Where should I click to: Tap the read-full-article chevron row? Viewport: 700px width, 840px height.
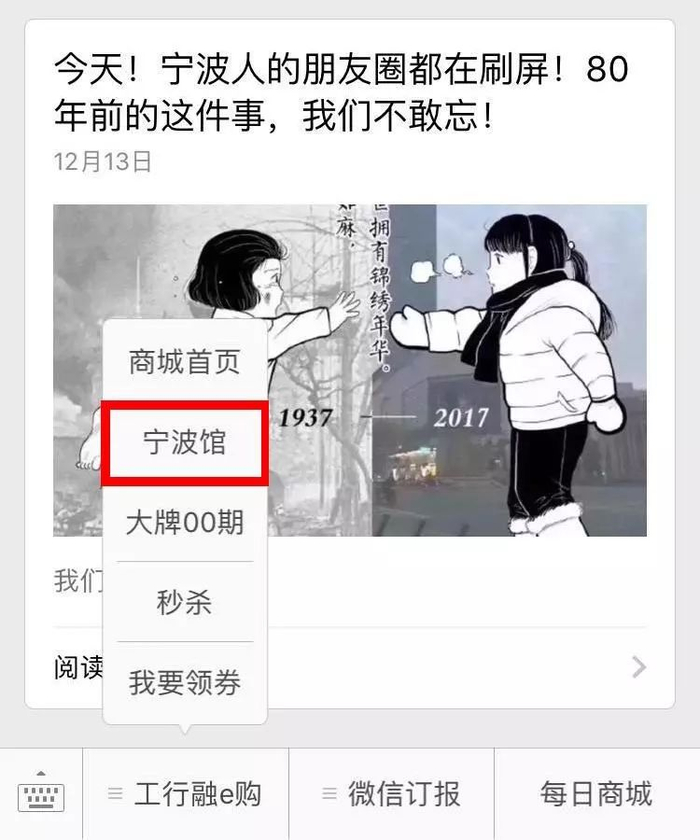coord(350,668)
